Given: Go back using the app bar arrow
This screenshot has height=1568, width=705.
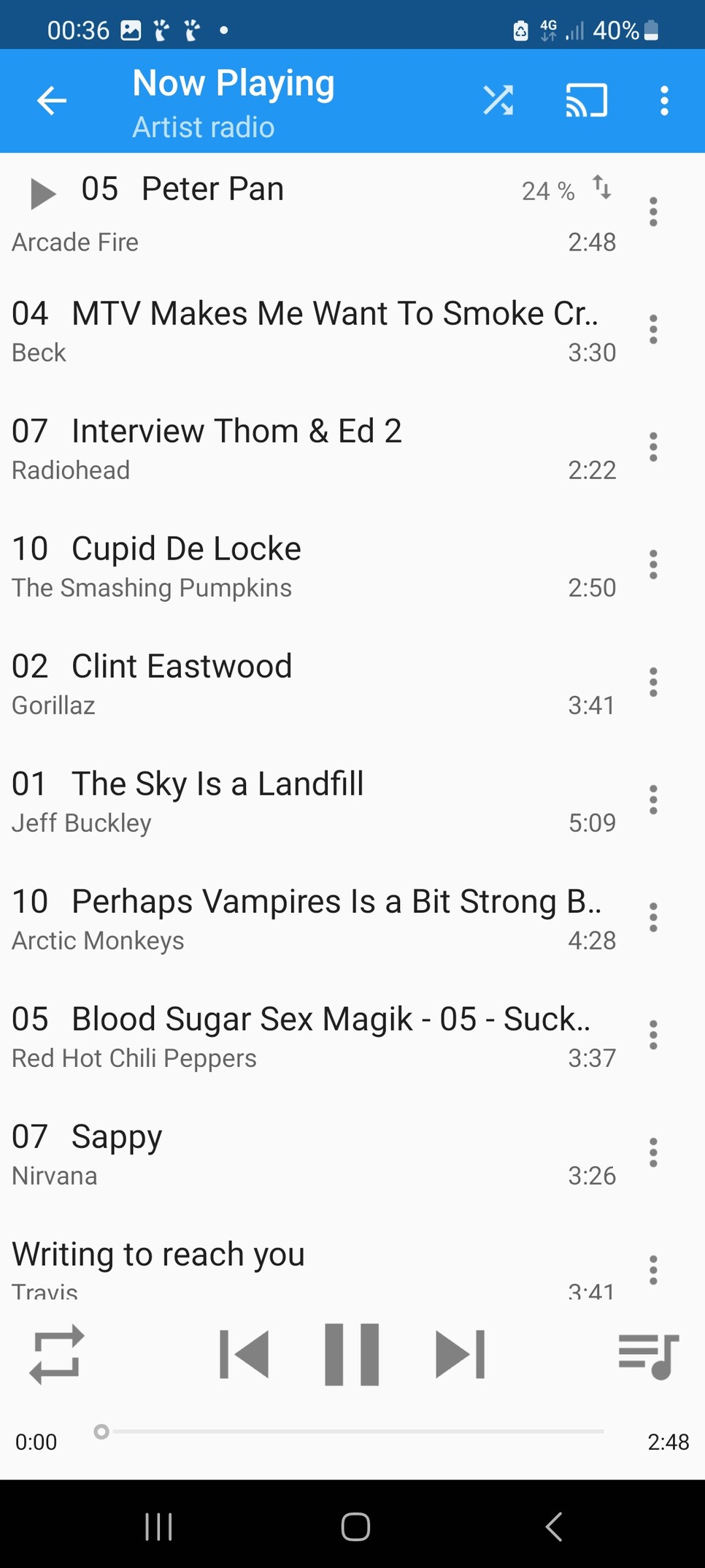Looking at the screenshot, I should [x=52, y=101].
